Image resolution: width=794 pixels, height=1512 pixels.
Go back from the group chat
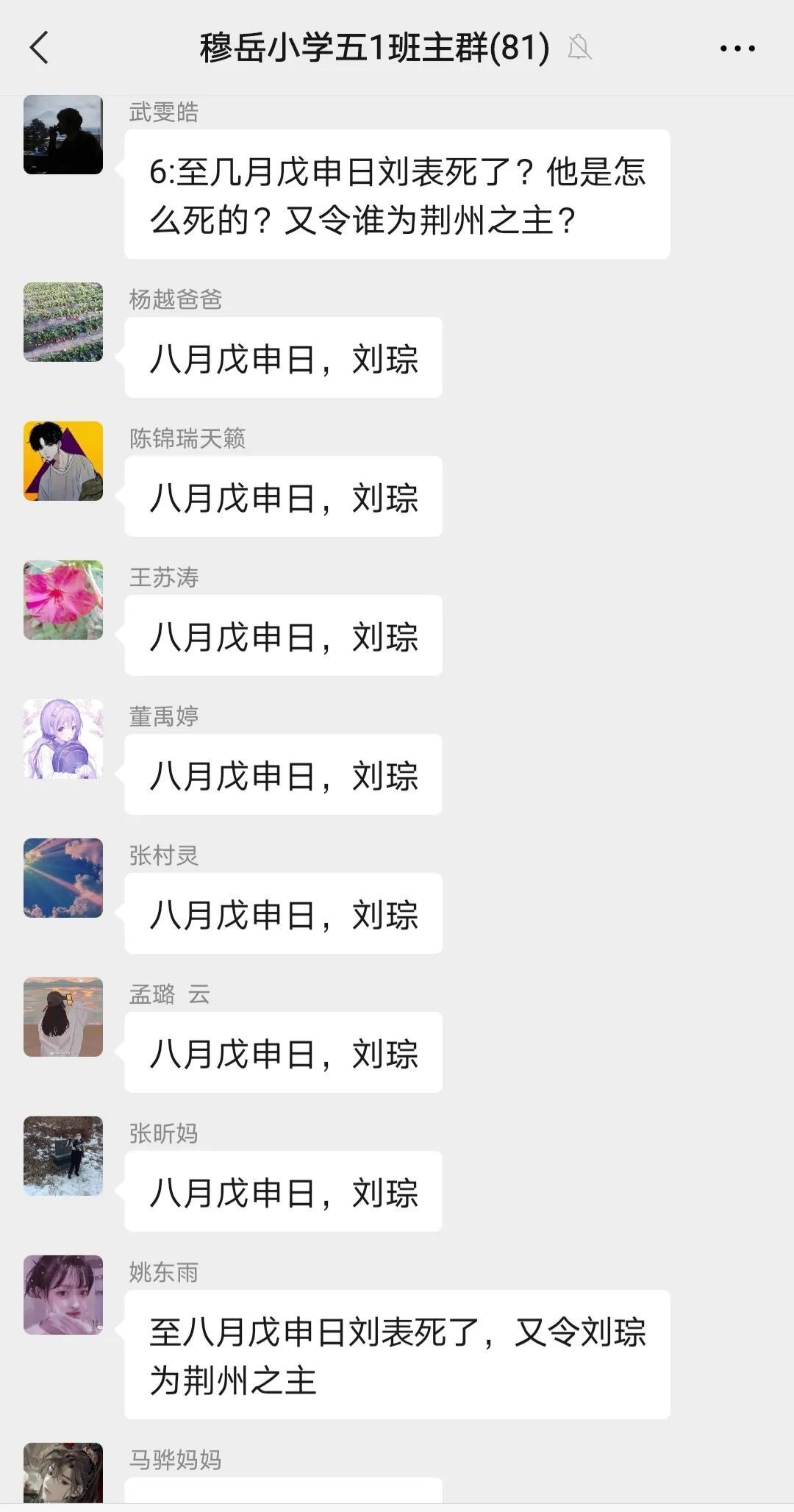tap(40, 49)
